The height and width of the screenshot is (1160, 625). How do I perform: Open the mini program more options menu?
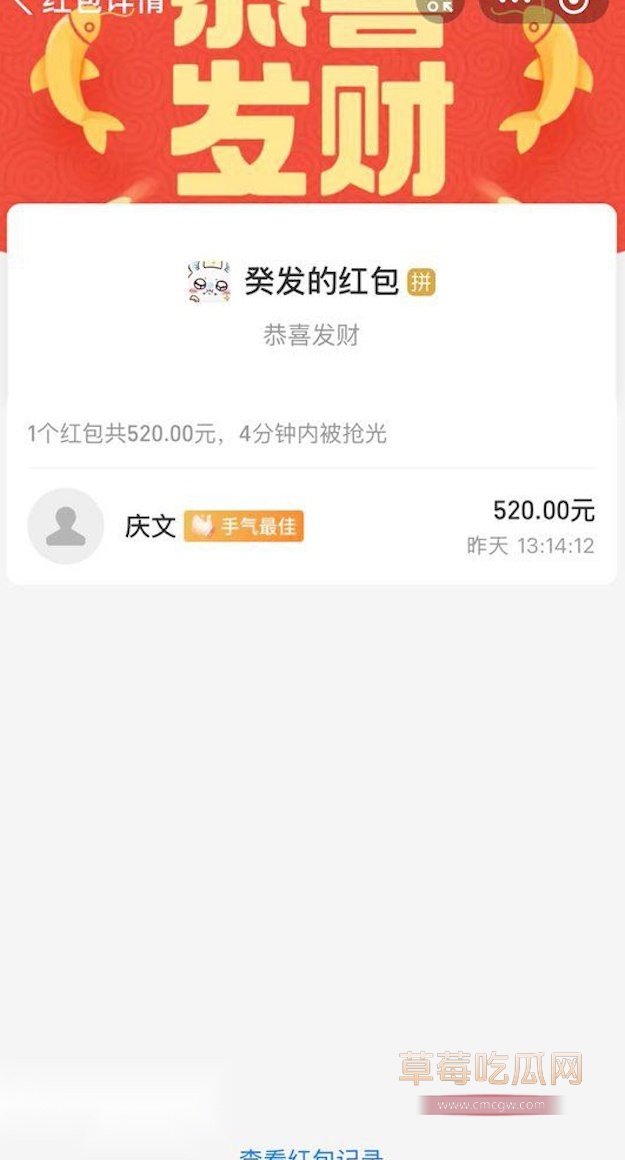coord(516,5)
